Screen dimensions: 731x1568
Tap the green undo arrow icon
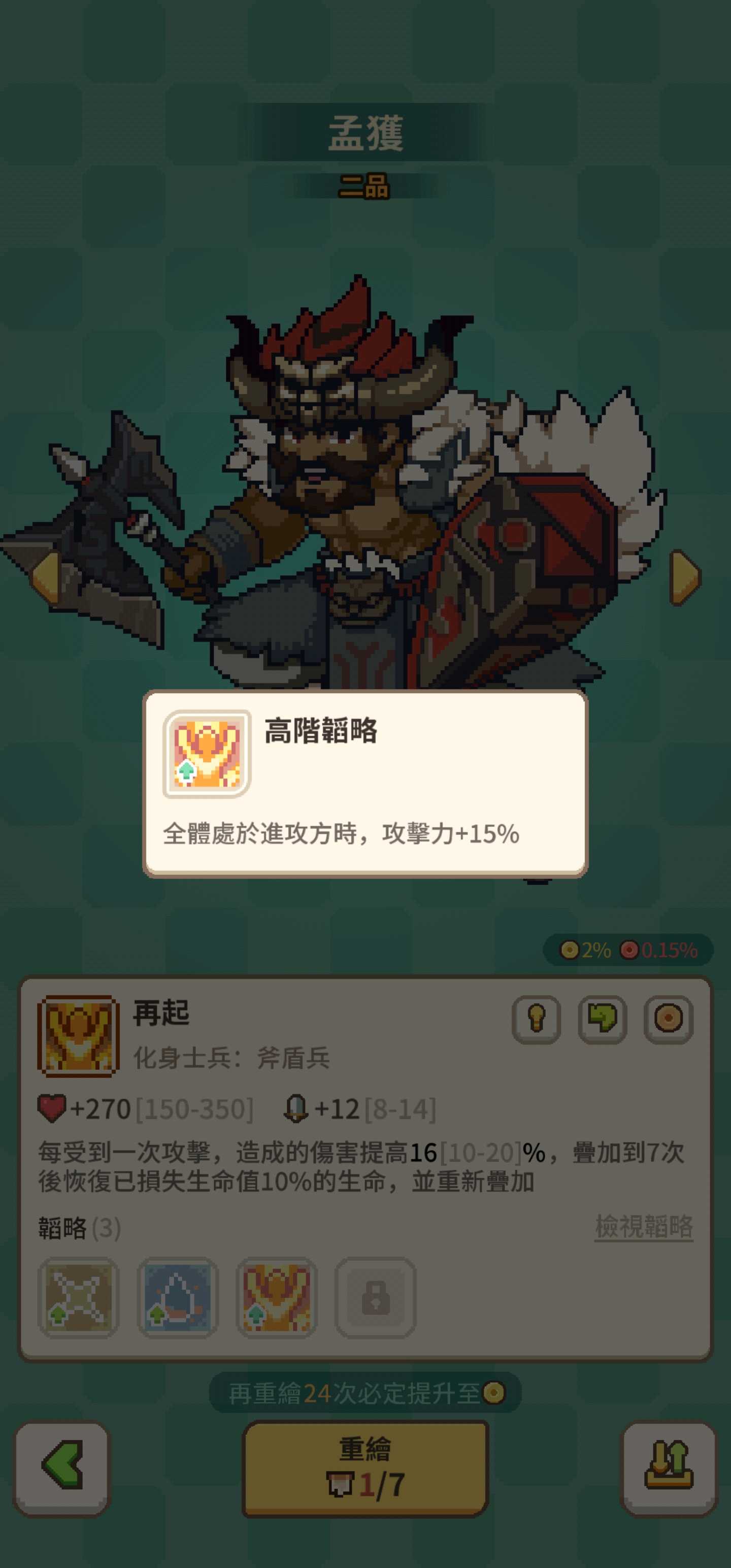(x=602, y=1020)
